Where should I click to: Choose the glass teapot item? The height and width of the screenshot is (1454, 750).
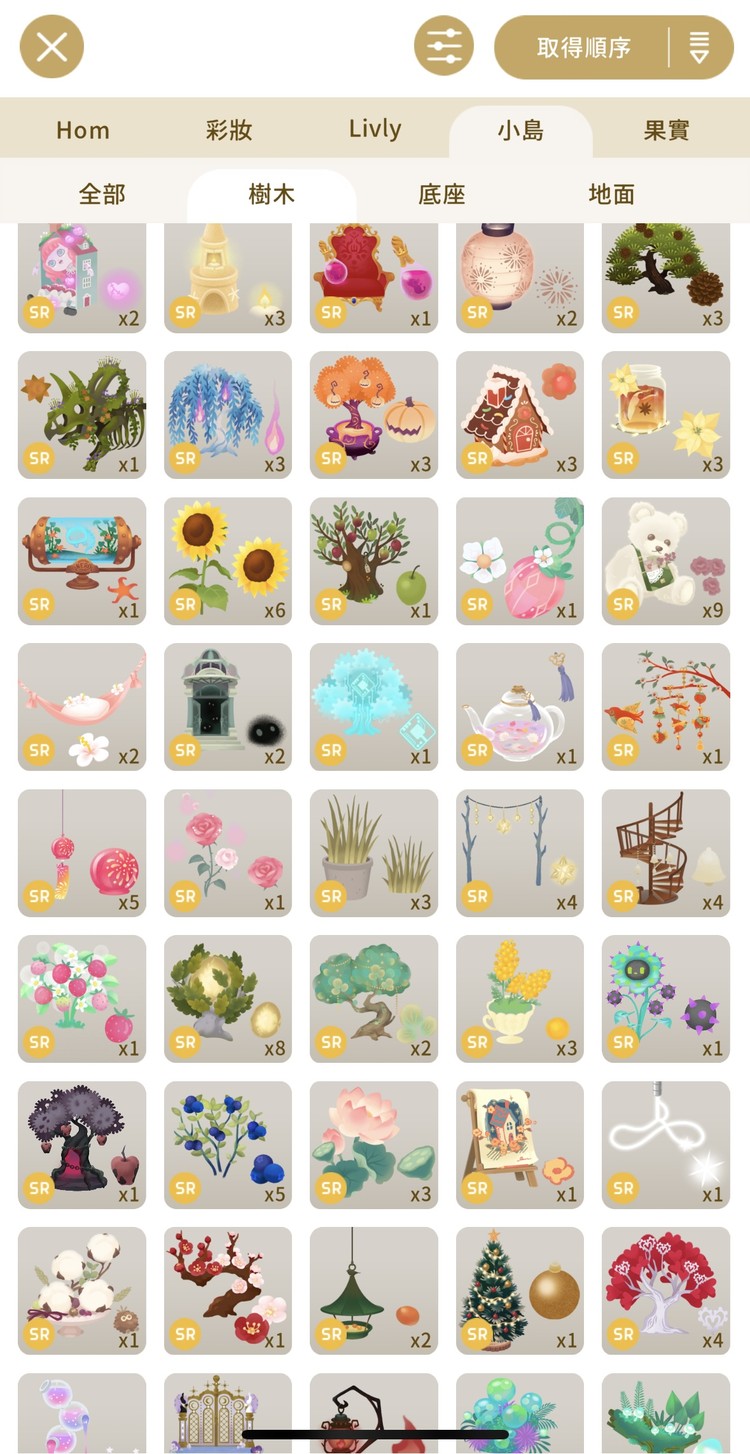pos(520,707)
